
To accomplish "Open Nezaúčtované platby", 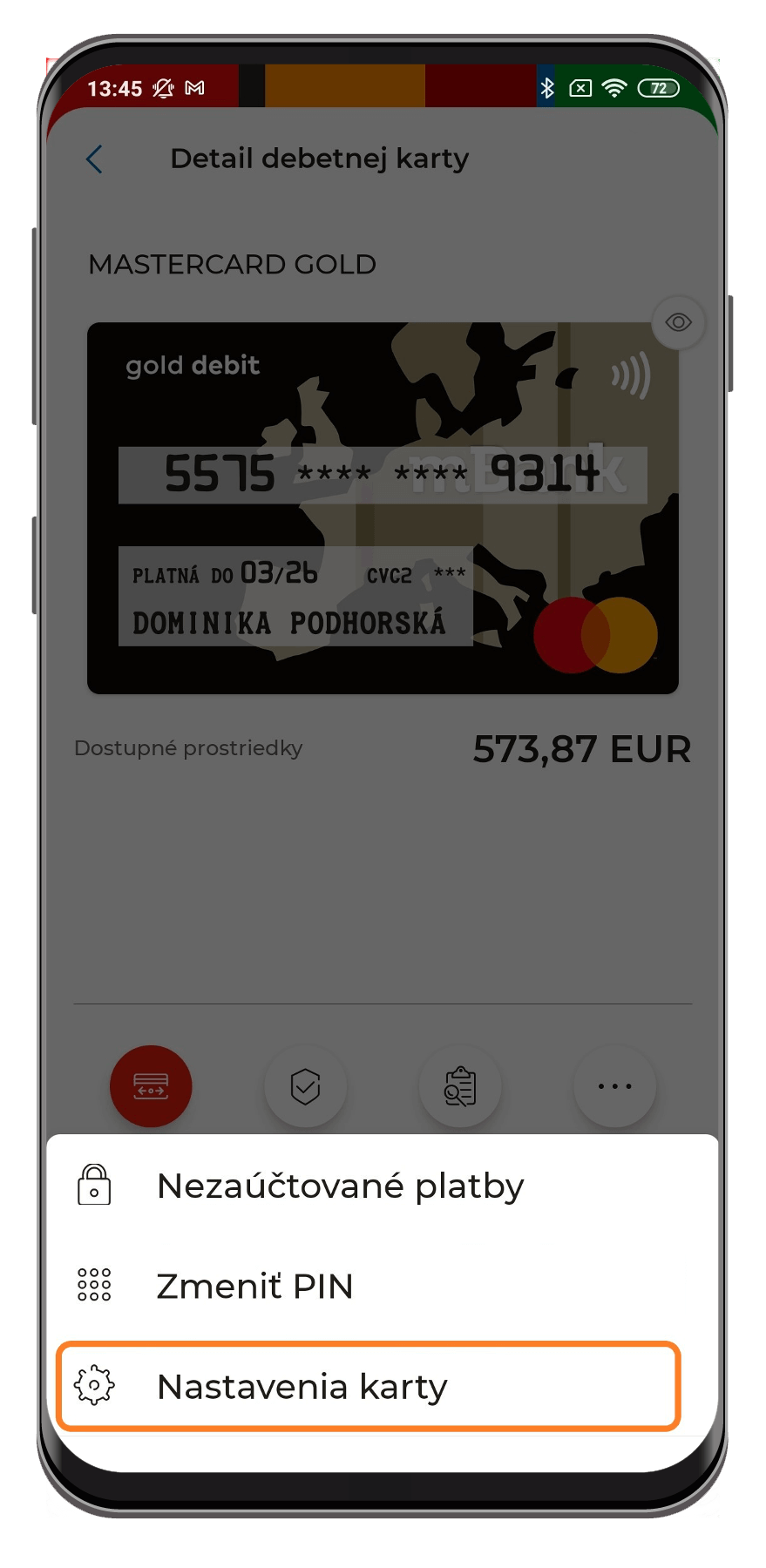I will (340, 1186).
